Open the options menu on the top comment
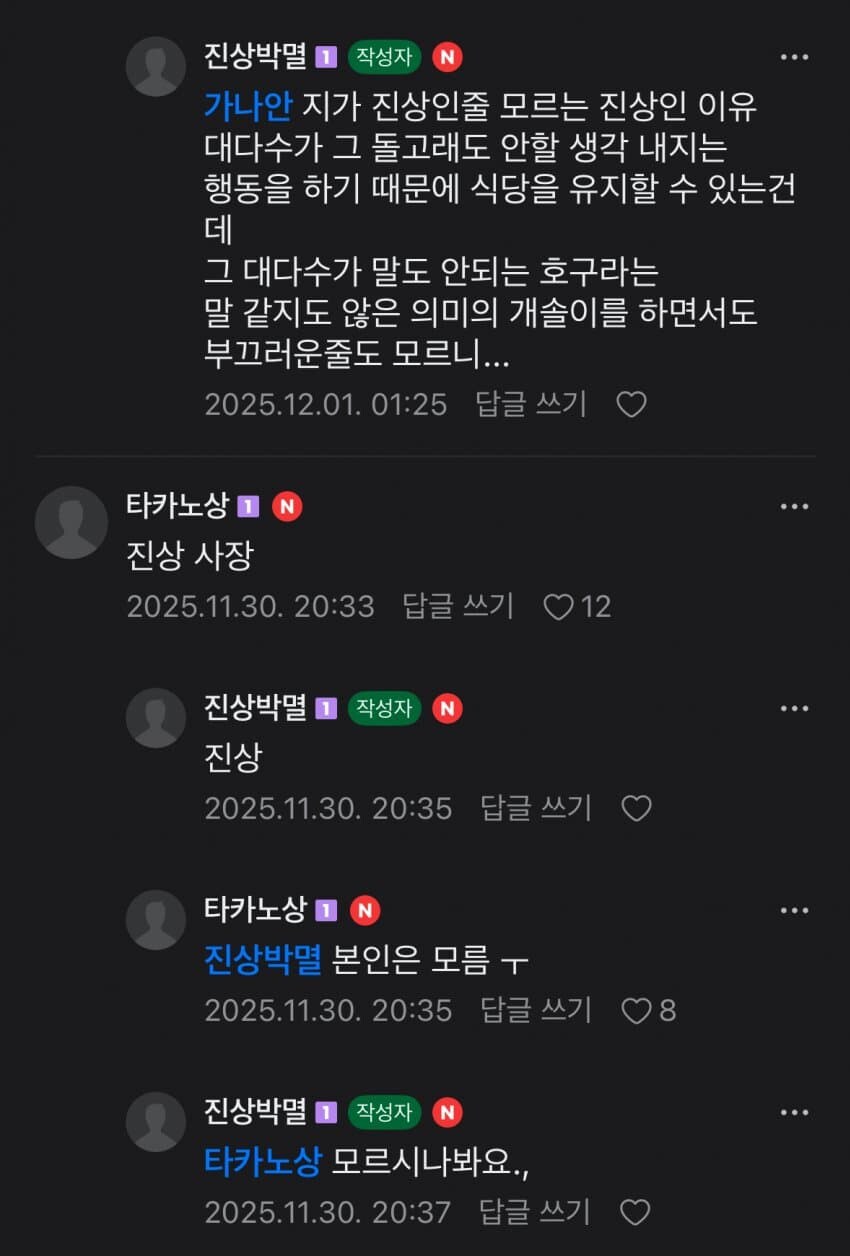Viewport: 850px width, 1256px height. click(x=795, y=57)
